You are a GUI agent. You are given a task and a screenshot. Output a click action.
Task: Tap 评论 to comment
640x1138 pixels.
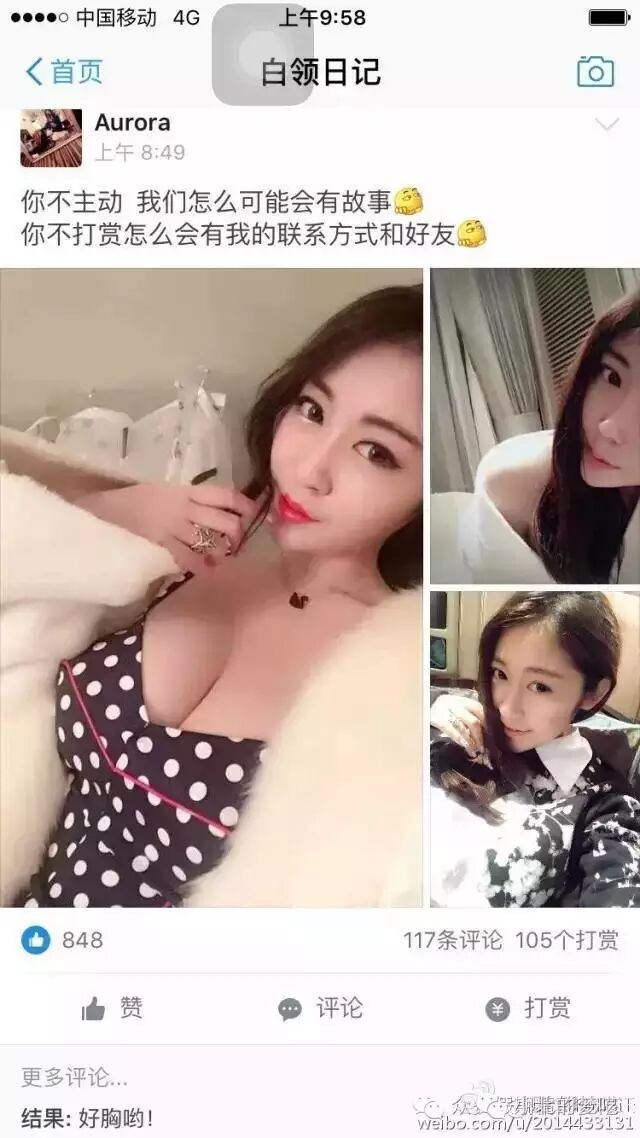click(320, 1008)
